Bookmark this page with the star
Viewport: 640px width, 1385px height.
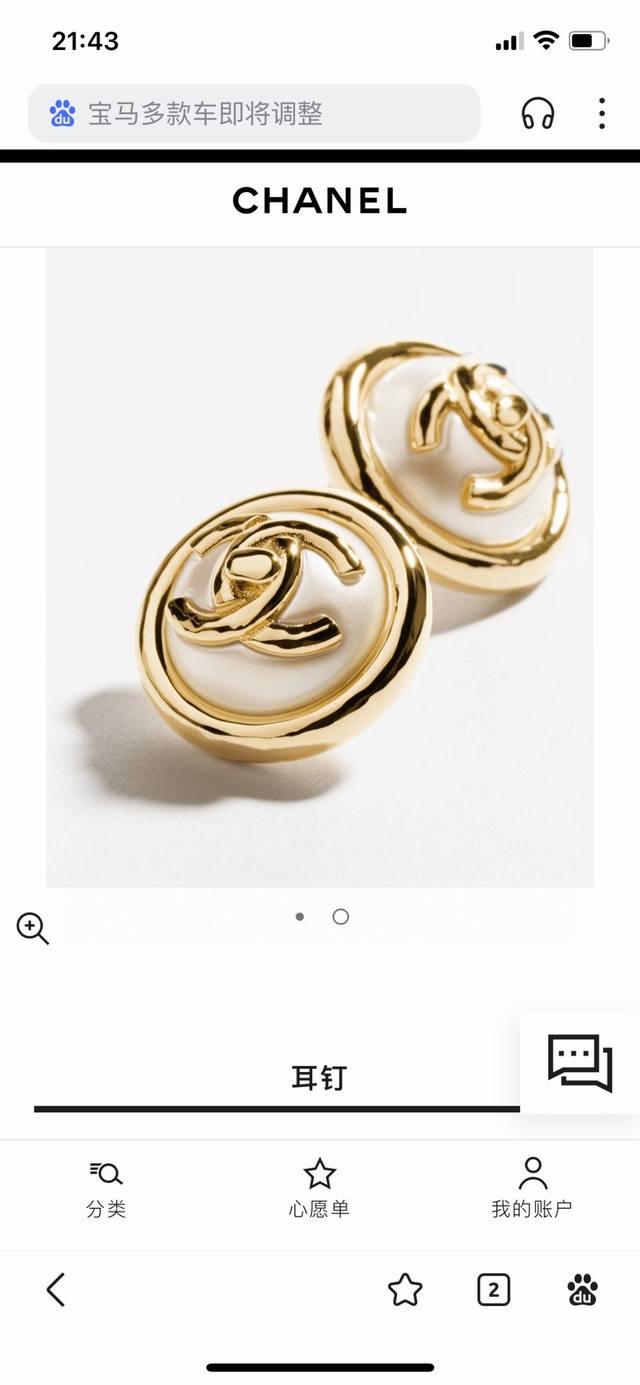[405, 1290]
